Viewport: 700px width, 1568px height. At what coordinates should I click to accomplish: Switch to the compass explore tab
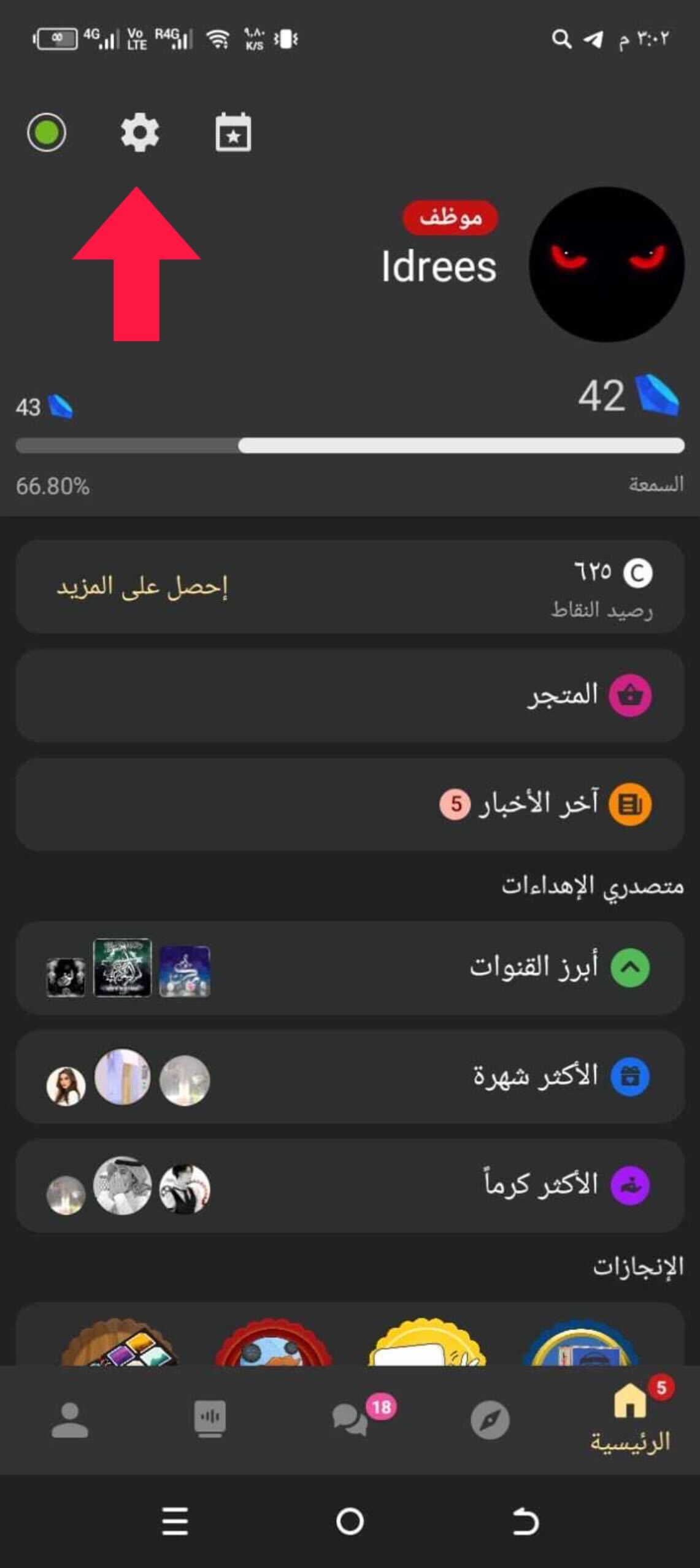click(x=490, y=1420)
